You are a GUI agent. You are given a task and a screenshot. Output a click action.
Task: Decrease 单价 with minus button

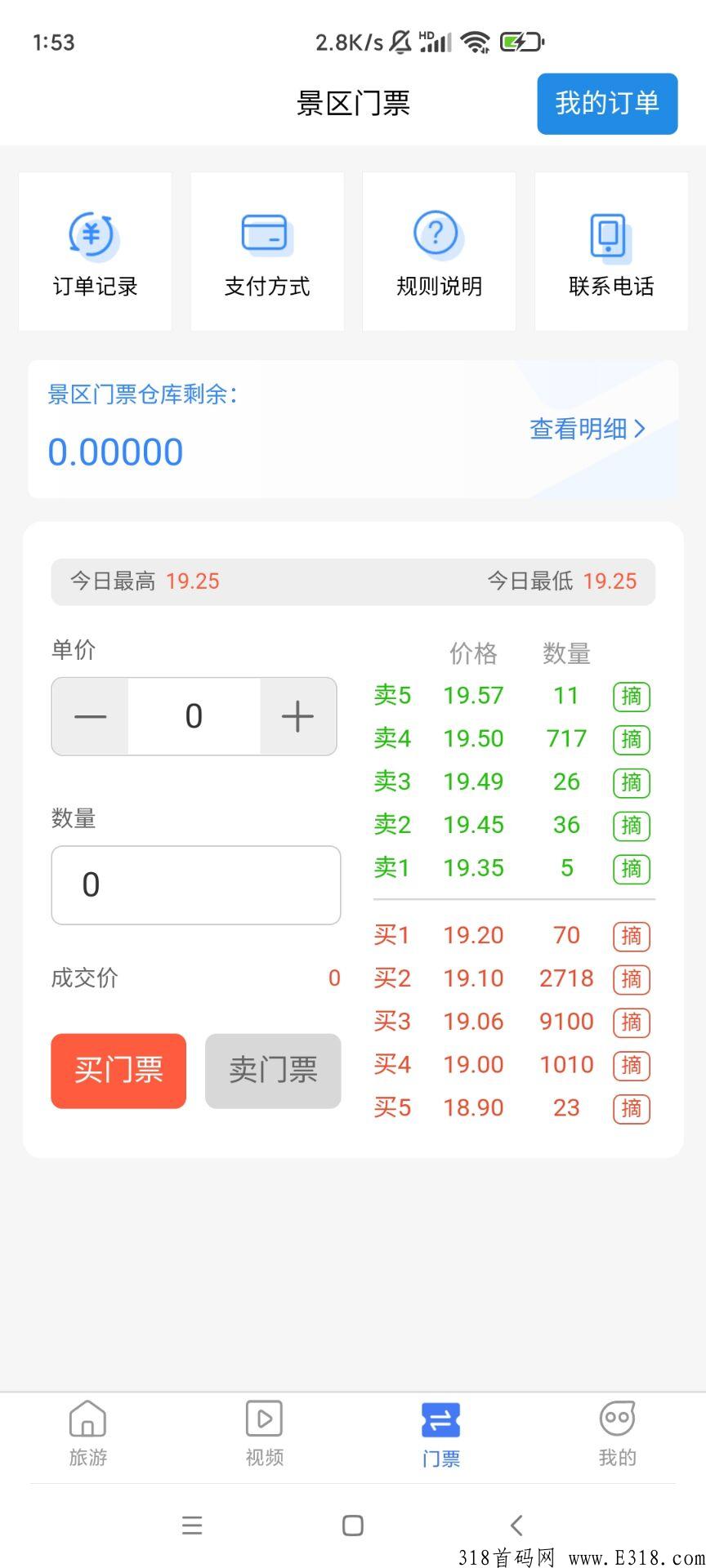coord(90,716)
